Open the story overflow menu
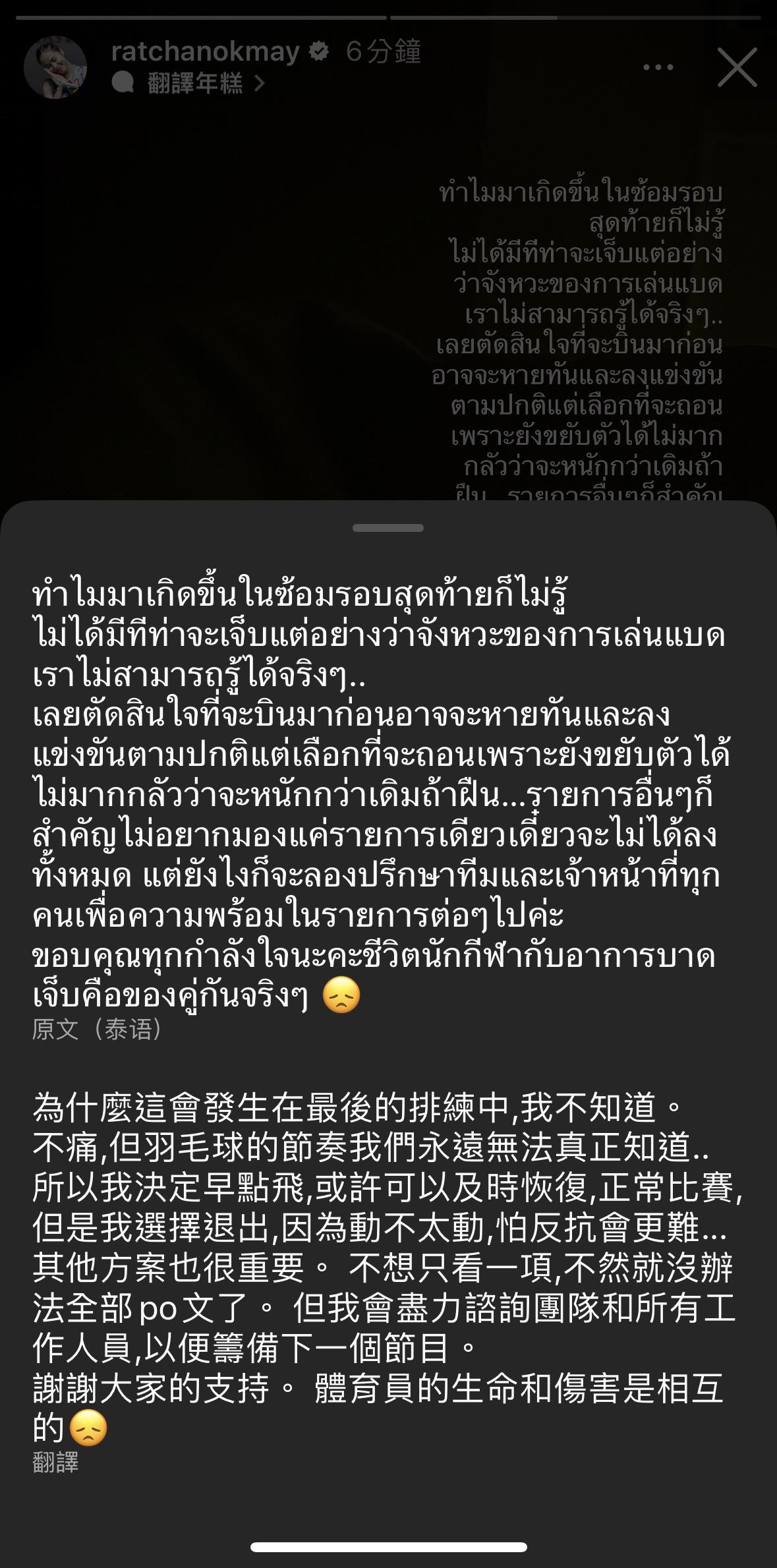777x1568 pixels. [x=658, y=67]
